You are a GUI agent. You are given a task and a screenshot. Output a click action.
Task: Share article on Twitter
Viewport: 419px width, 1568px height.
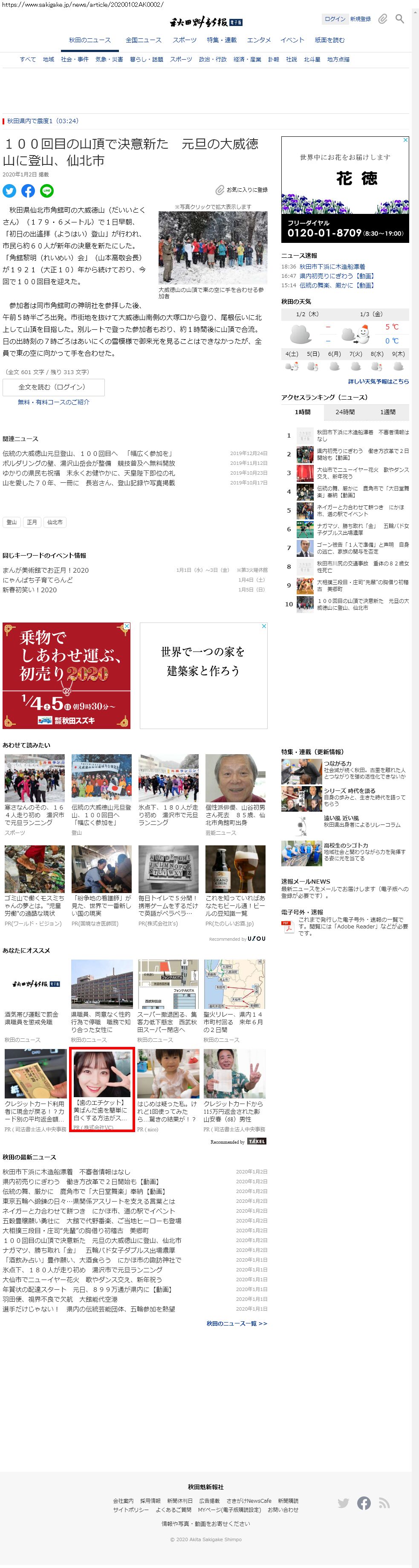click(x=9, y=190)
